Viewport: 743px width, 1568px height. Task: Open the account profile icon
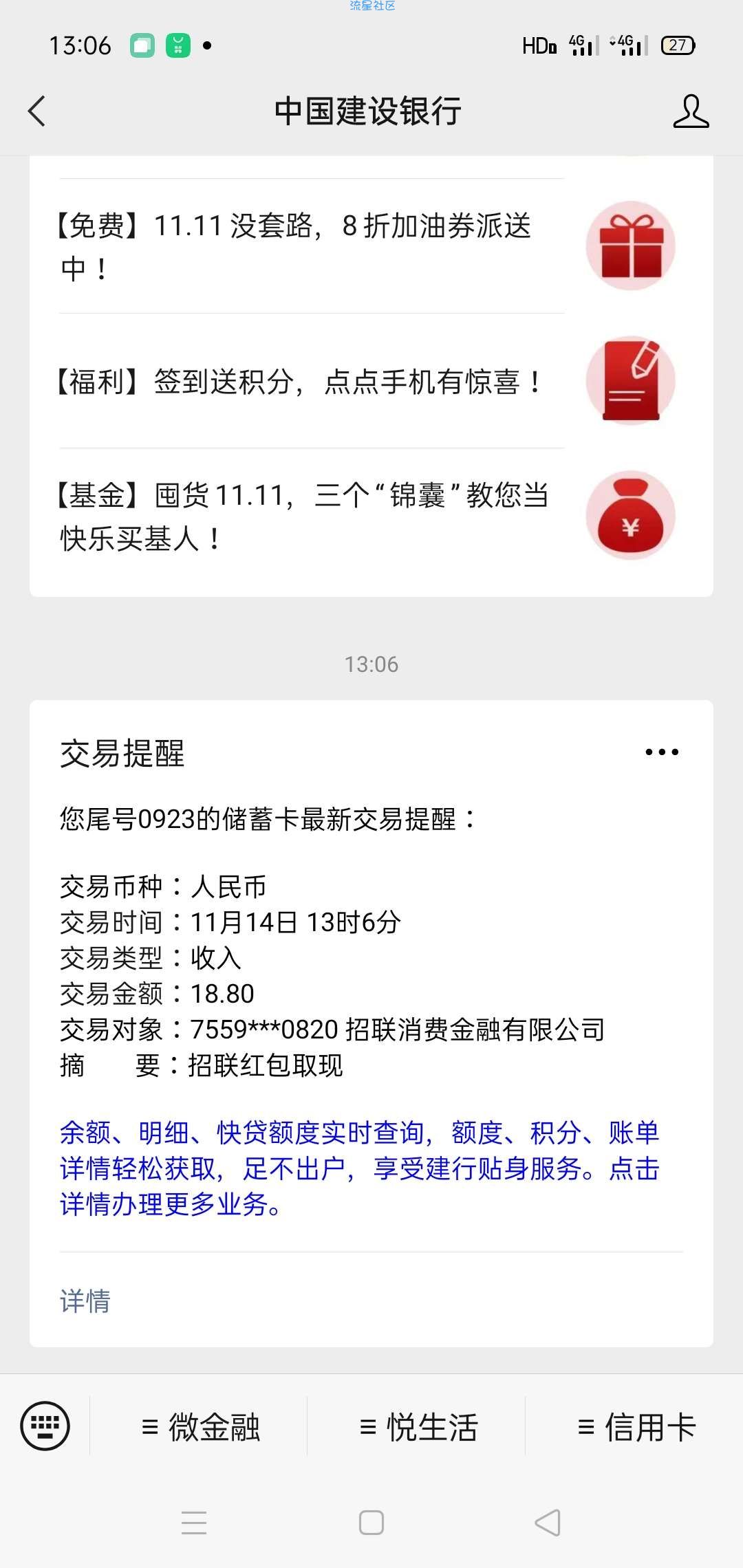click(x=691, y=111)
